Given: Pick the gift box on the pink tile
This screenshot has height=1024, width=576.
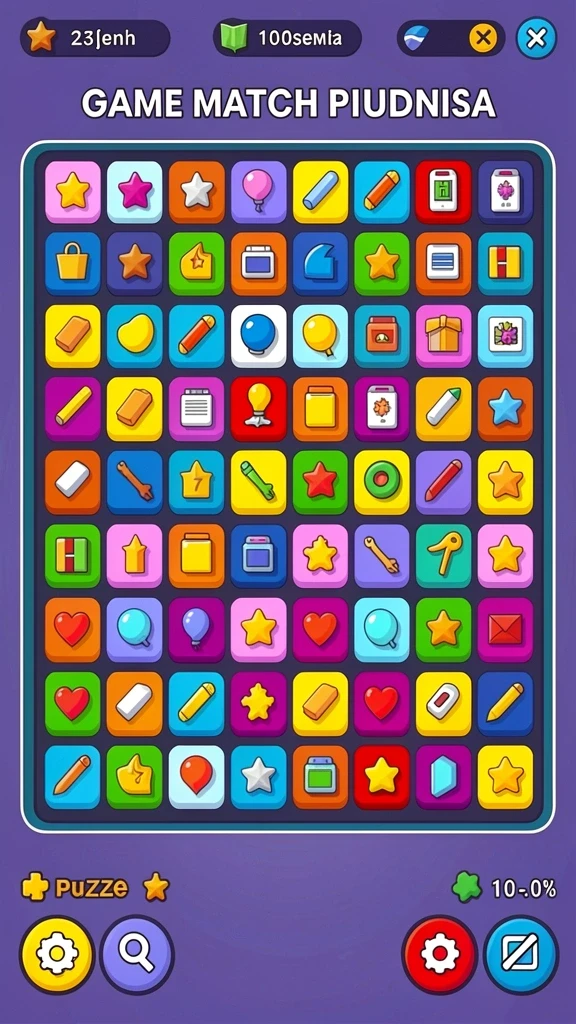Looking at the screenshot, I should click(443, 336).
